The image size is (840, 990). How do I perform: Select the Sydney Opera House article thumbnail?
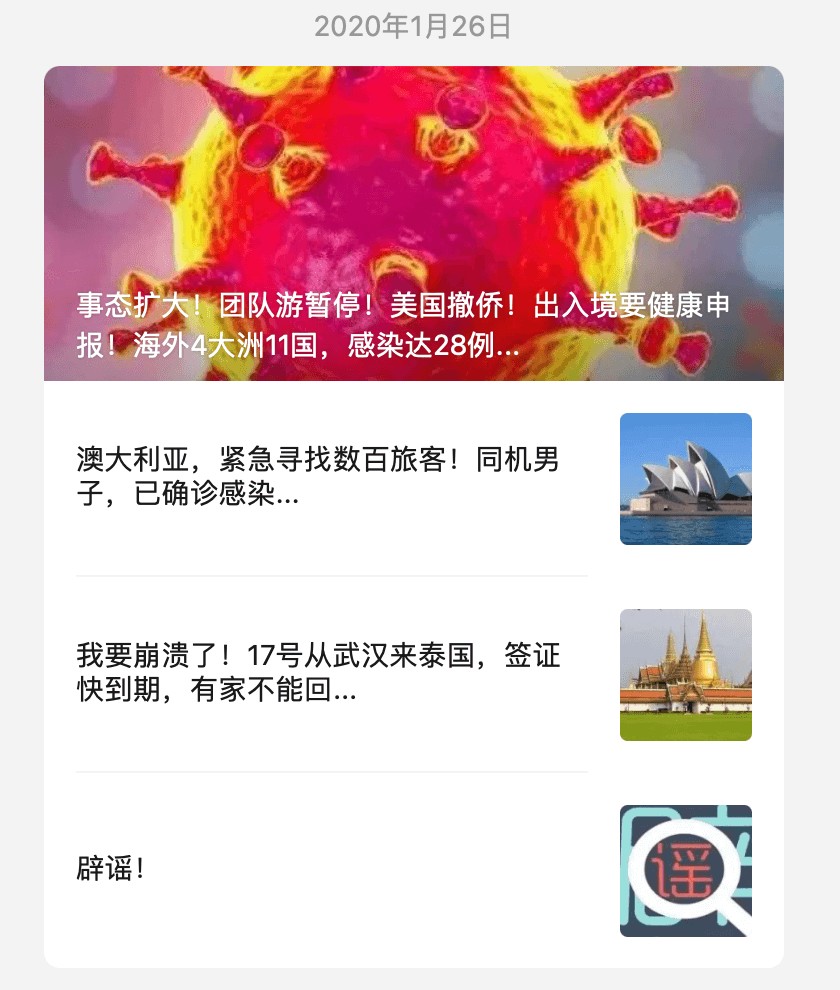(x=686, y=478)
